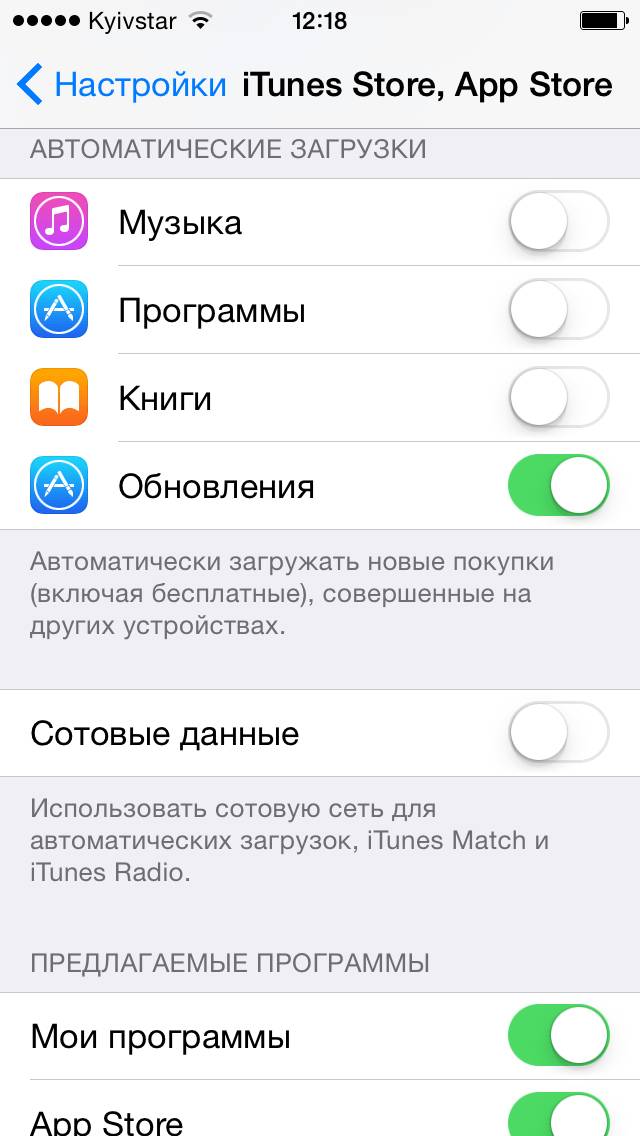Turn on Сотовые данные

coord(558,733)
